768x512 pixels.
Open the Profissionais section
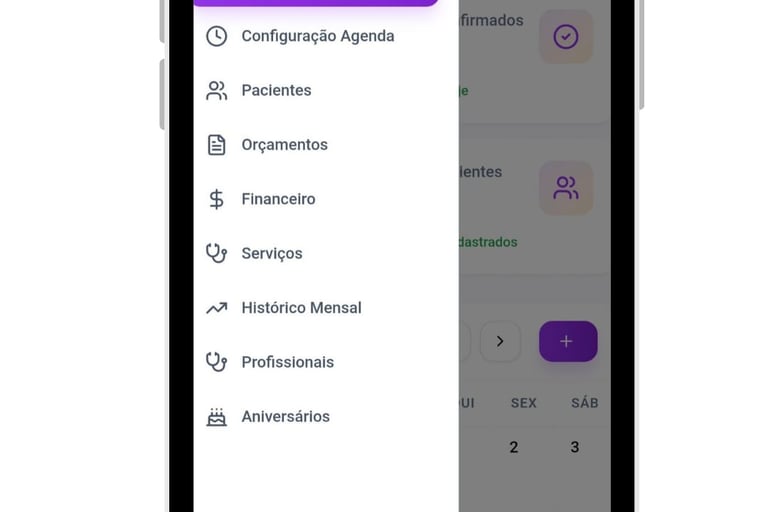coord(287,362)
